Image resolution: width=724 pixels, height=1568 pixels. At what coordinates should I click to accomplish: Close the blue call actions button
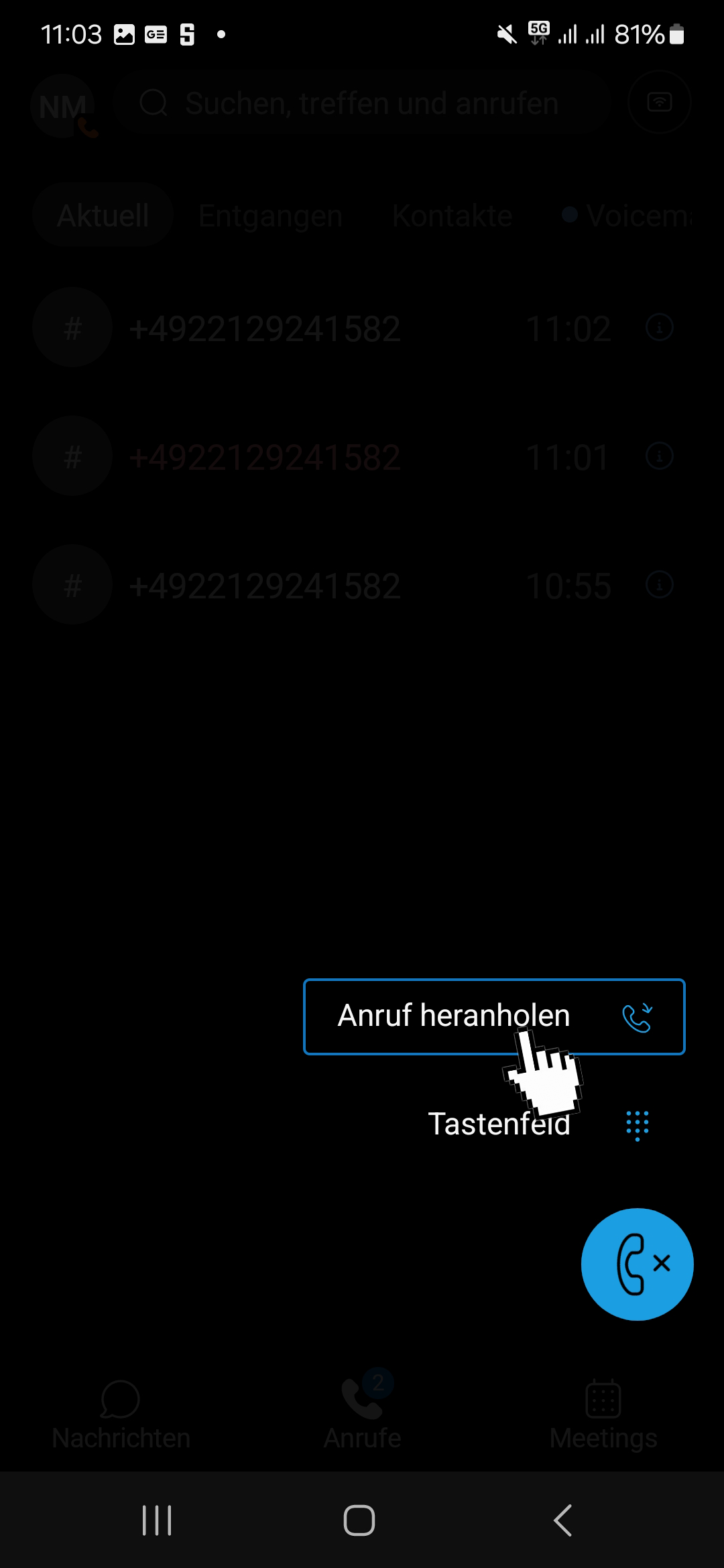637,1264
